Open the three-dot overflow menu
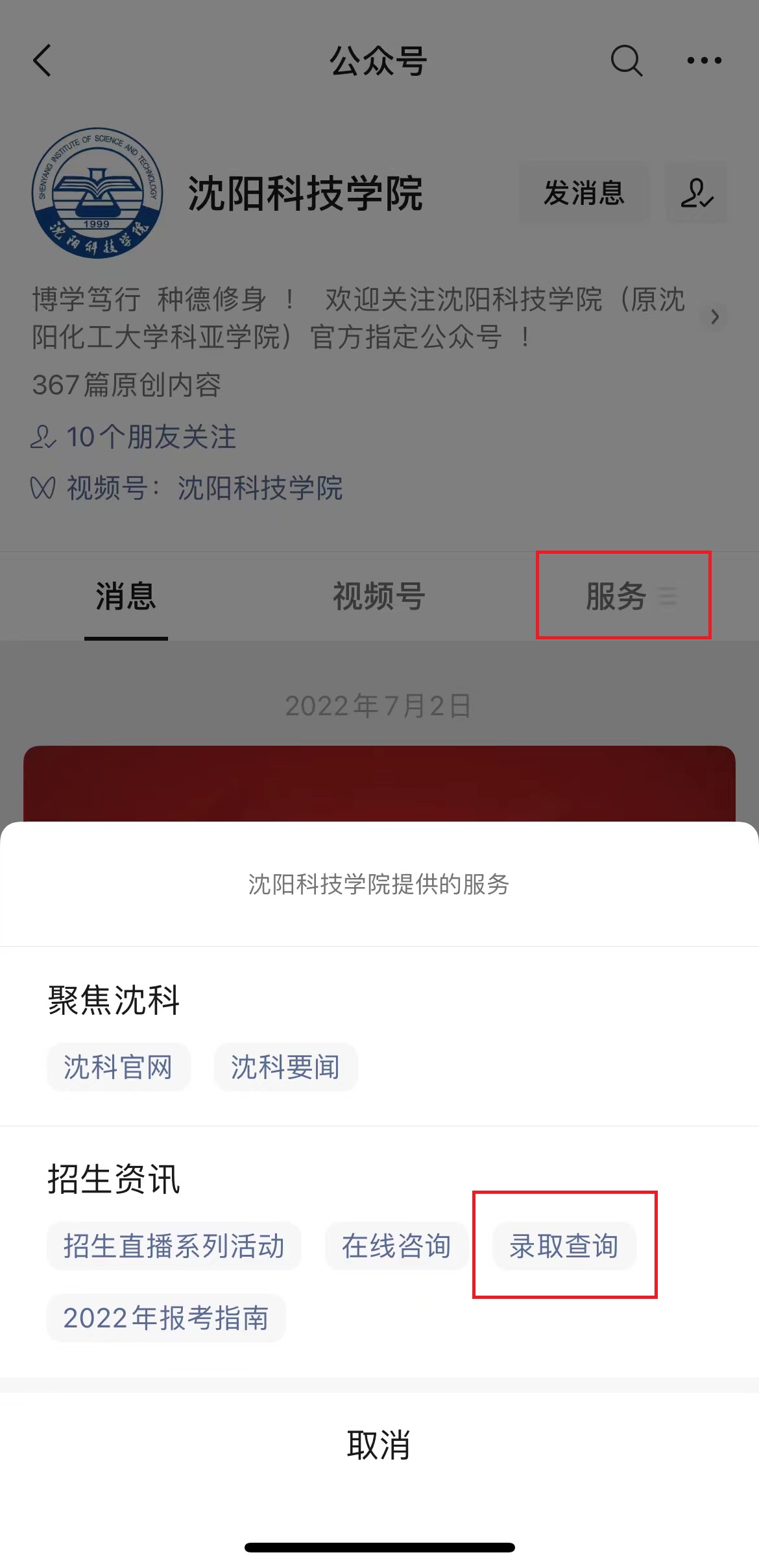The image size is (759, 1568). 704,61
